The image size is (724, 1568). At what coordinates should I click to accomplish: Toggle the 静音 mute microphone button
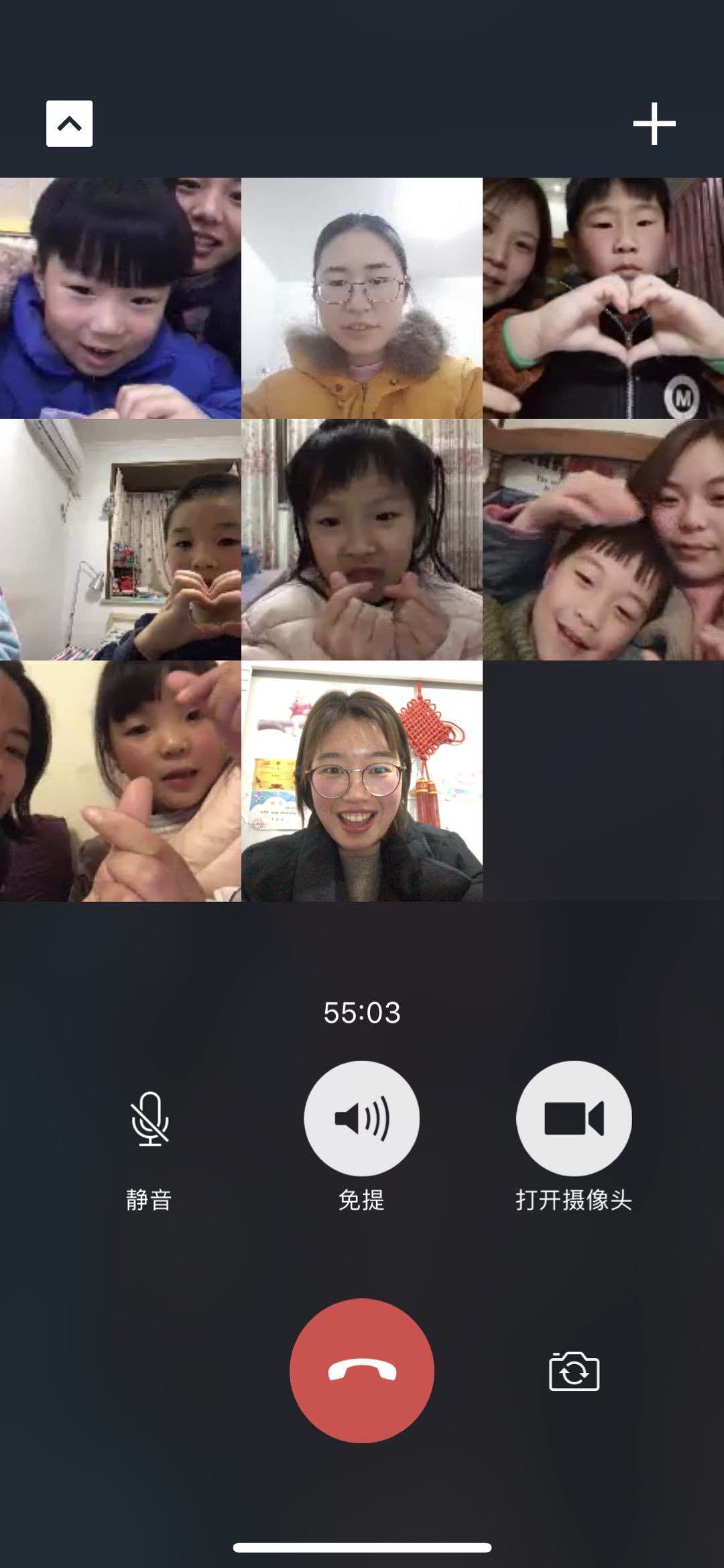point(149,1119)
